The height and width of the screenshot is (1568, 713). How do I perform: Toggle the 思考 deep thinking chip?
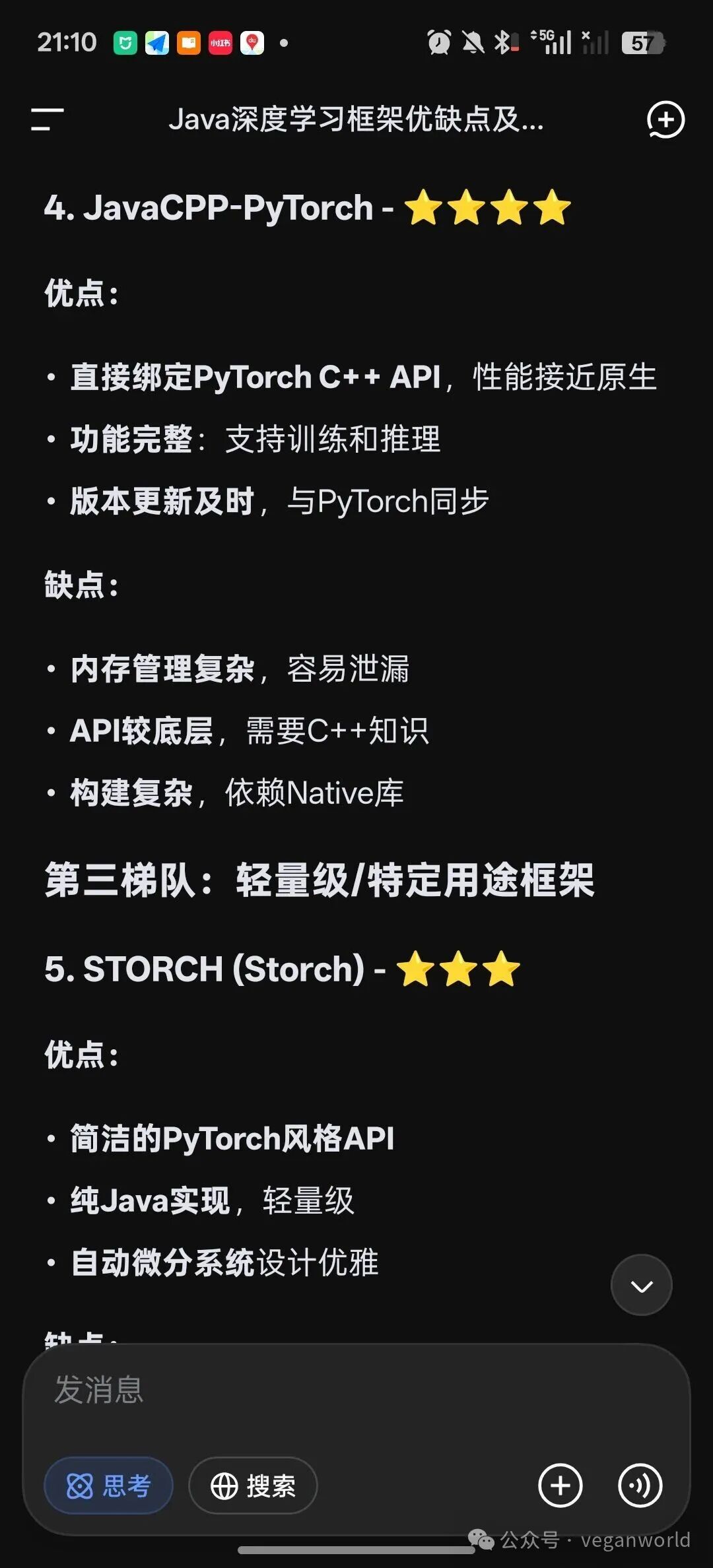(x=108, y=1486)
